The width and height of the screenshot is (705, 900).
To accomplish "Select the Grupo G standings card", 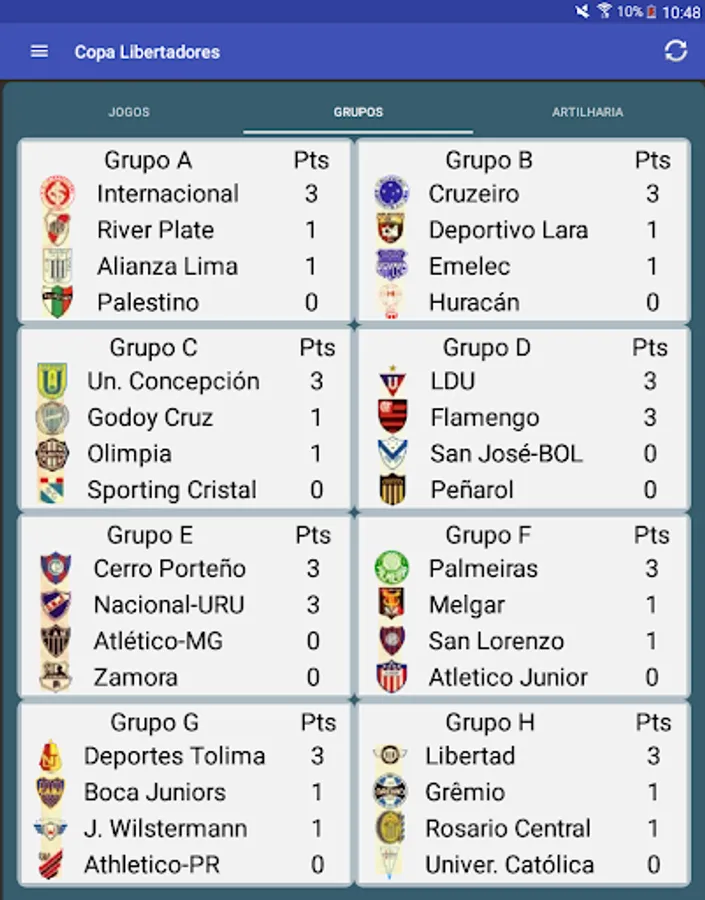I will pos(185,793).
